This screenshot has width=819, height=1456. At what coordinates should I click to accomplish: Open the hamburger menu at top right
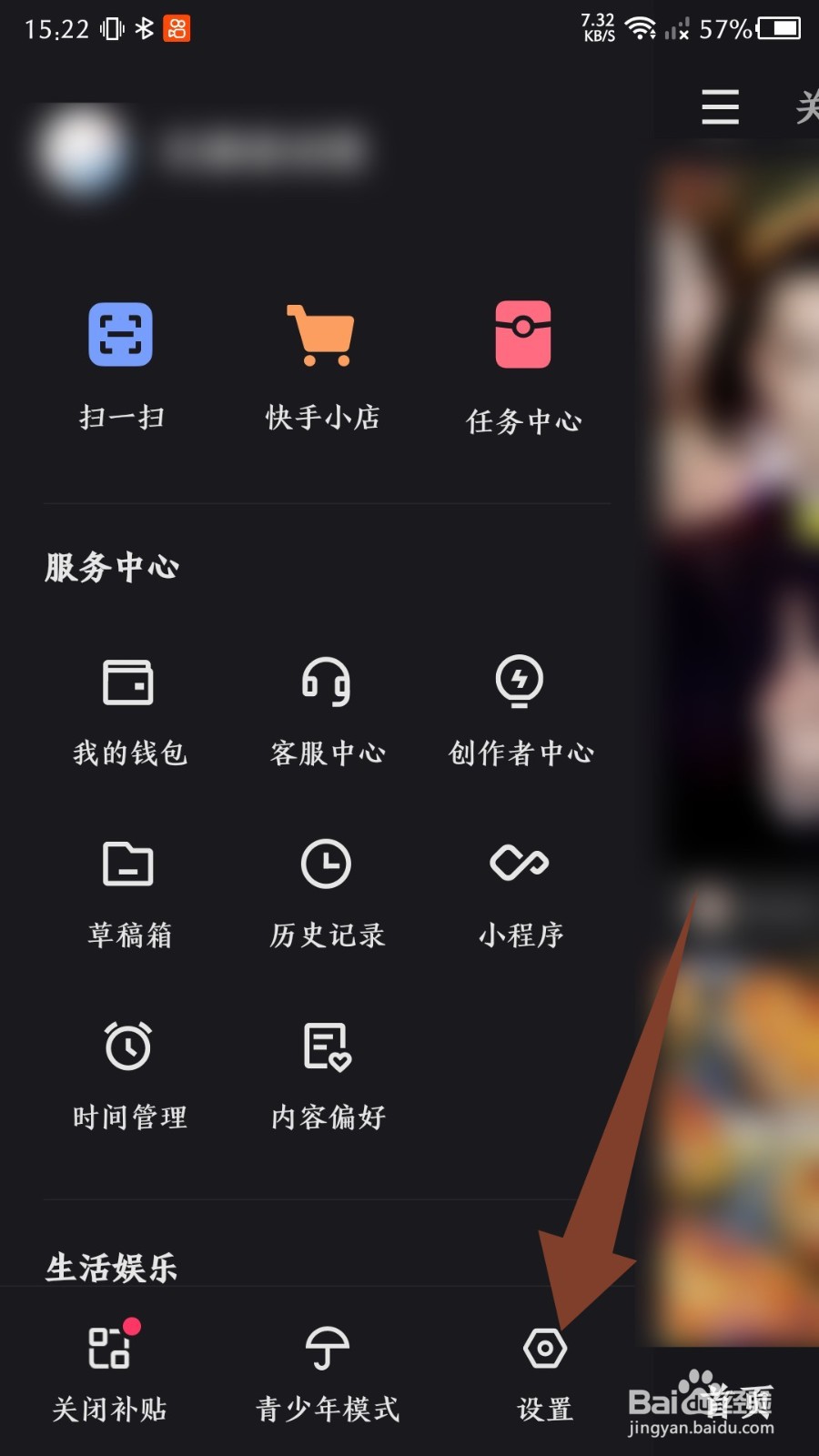[x=719, y=107]
